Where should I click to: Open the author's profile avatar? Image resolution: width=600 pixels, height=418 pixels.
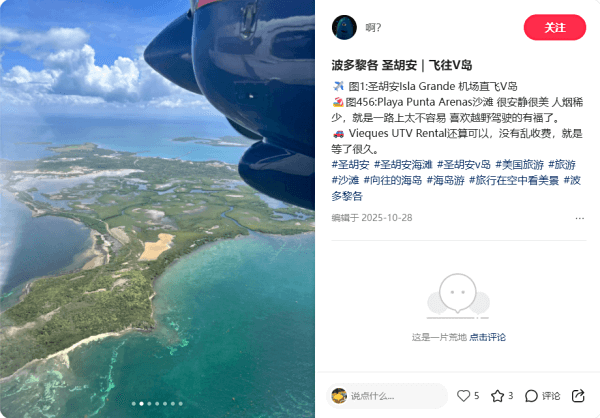point(344,27)
